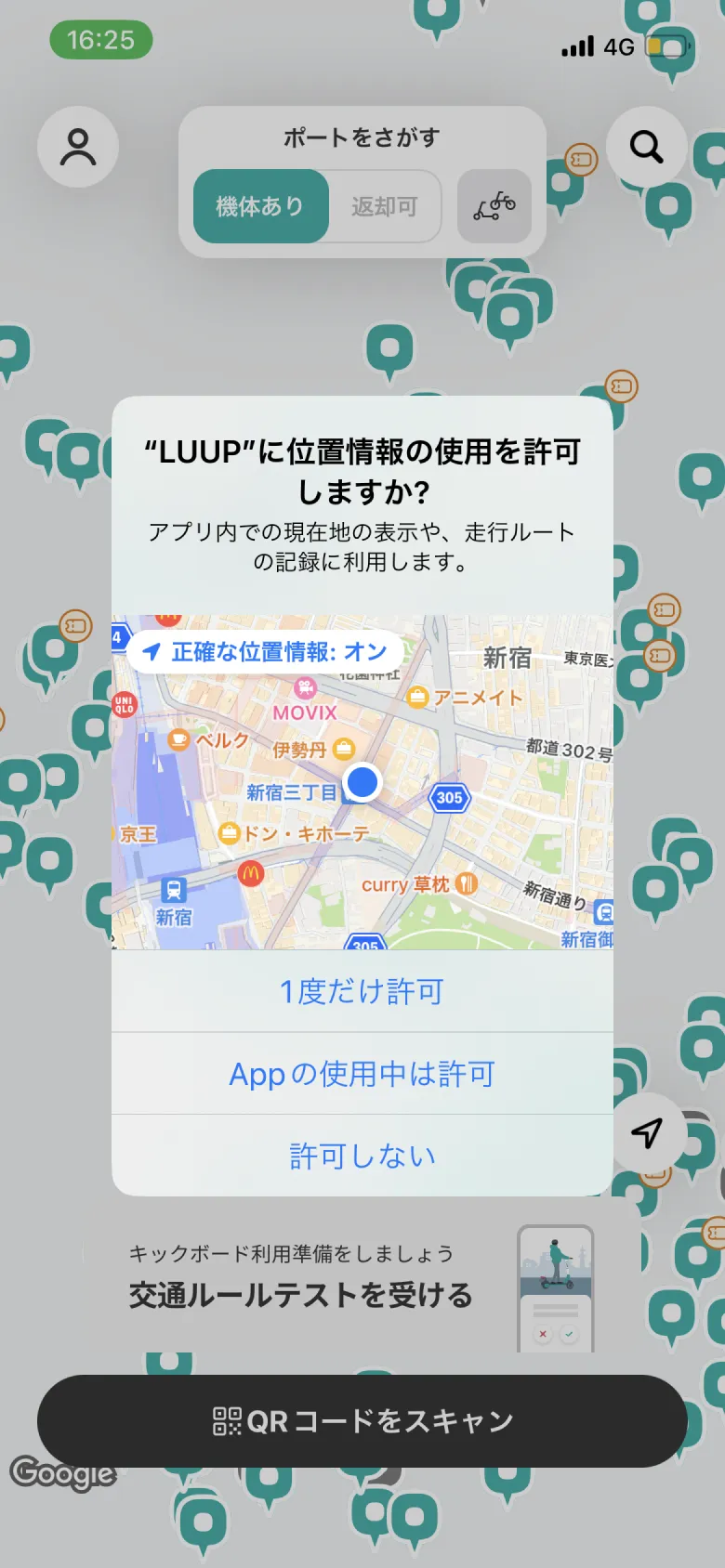Select the kickboard vehicle filter icon
Image resolution: width=725 pixels, height=1568 pixels.
coord(494,206)
